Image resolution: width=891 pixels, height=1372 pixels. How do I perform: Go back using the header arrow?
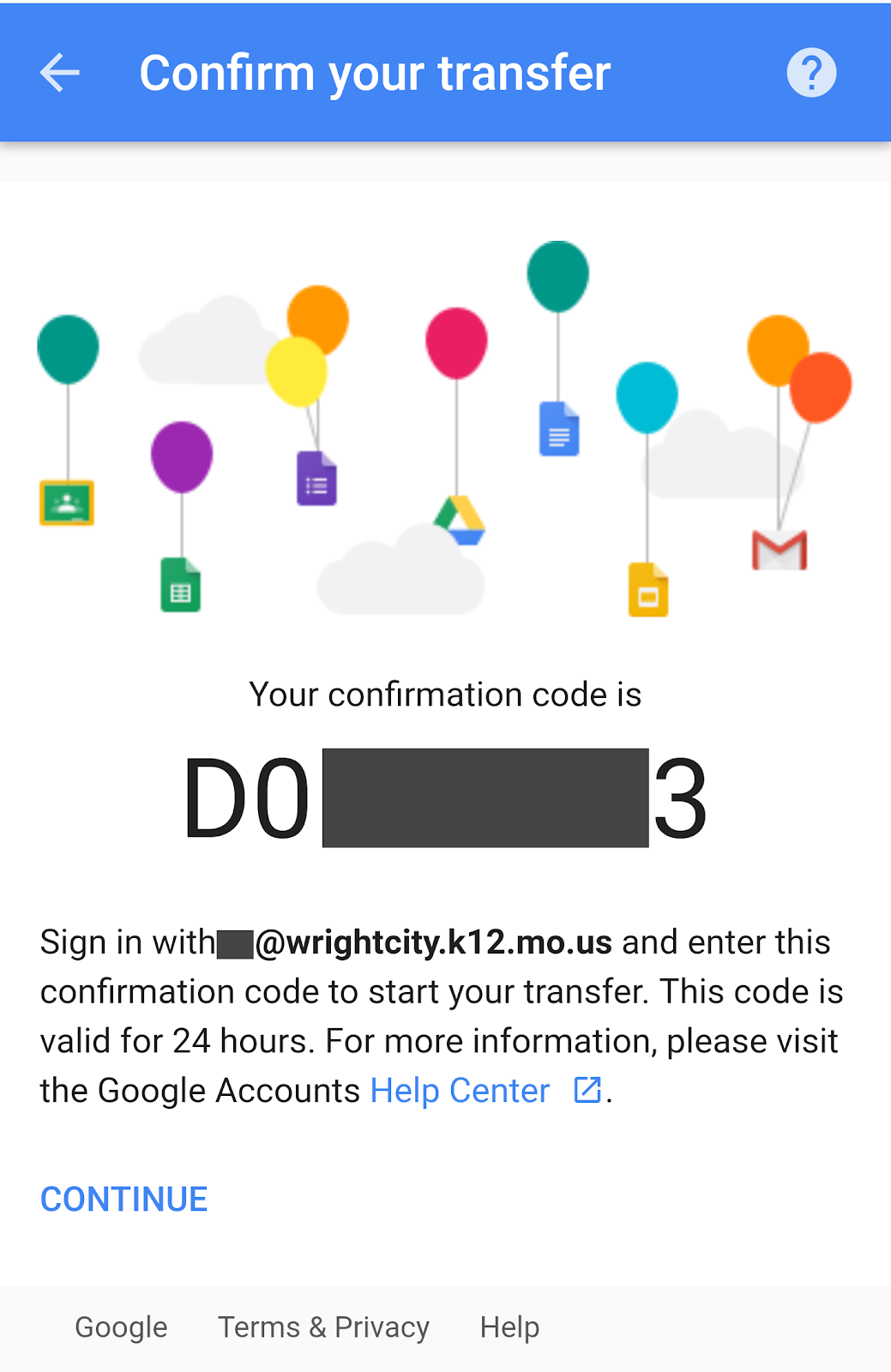[x=60, y=73]
